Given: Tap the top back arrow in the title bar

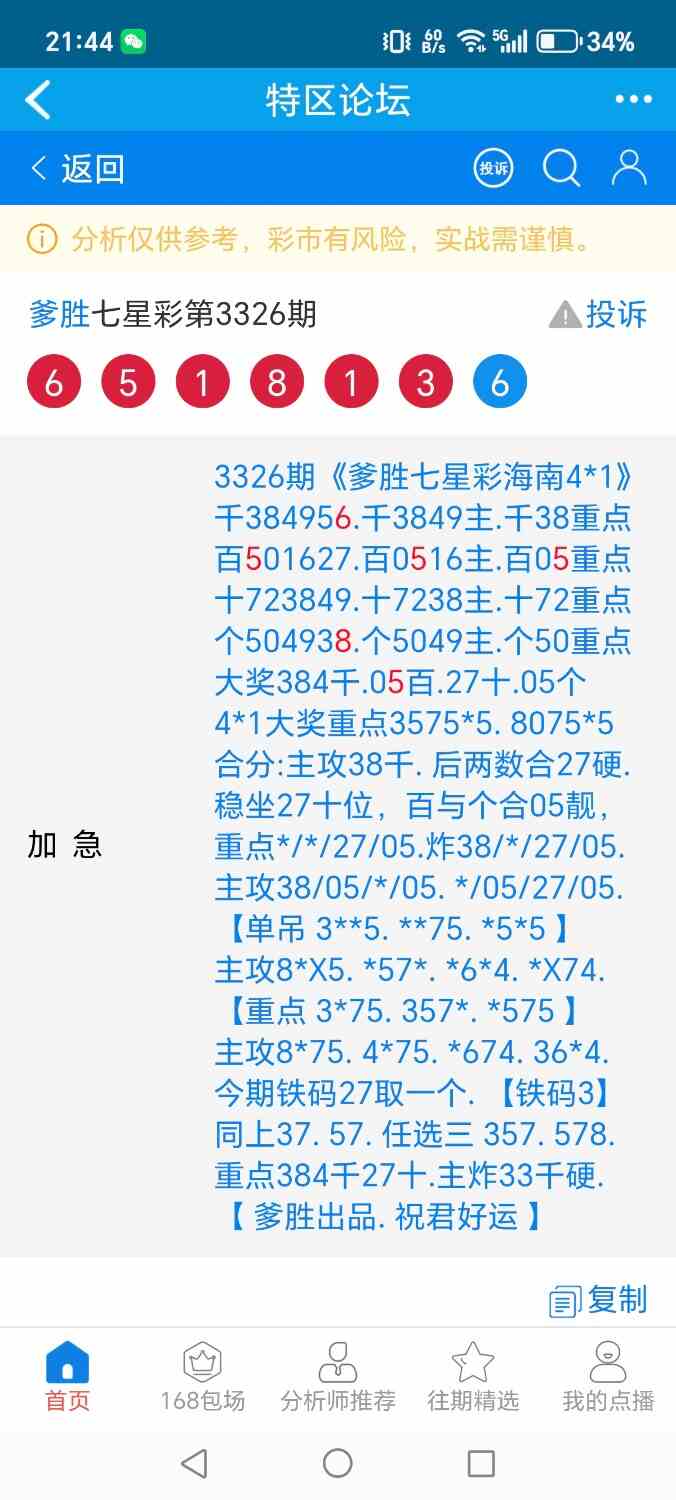Looking at the screenshot, I should pos(38,100).
